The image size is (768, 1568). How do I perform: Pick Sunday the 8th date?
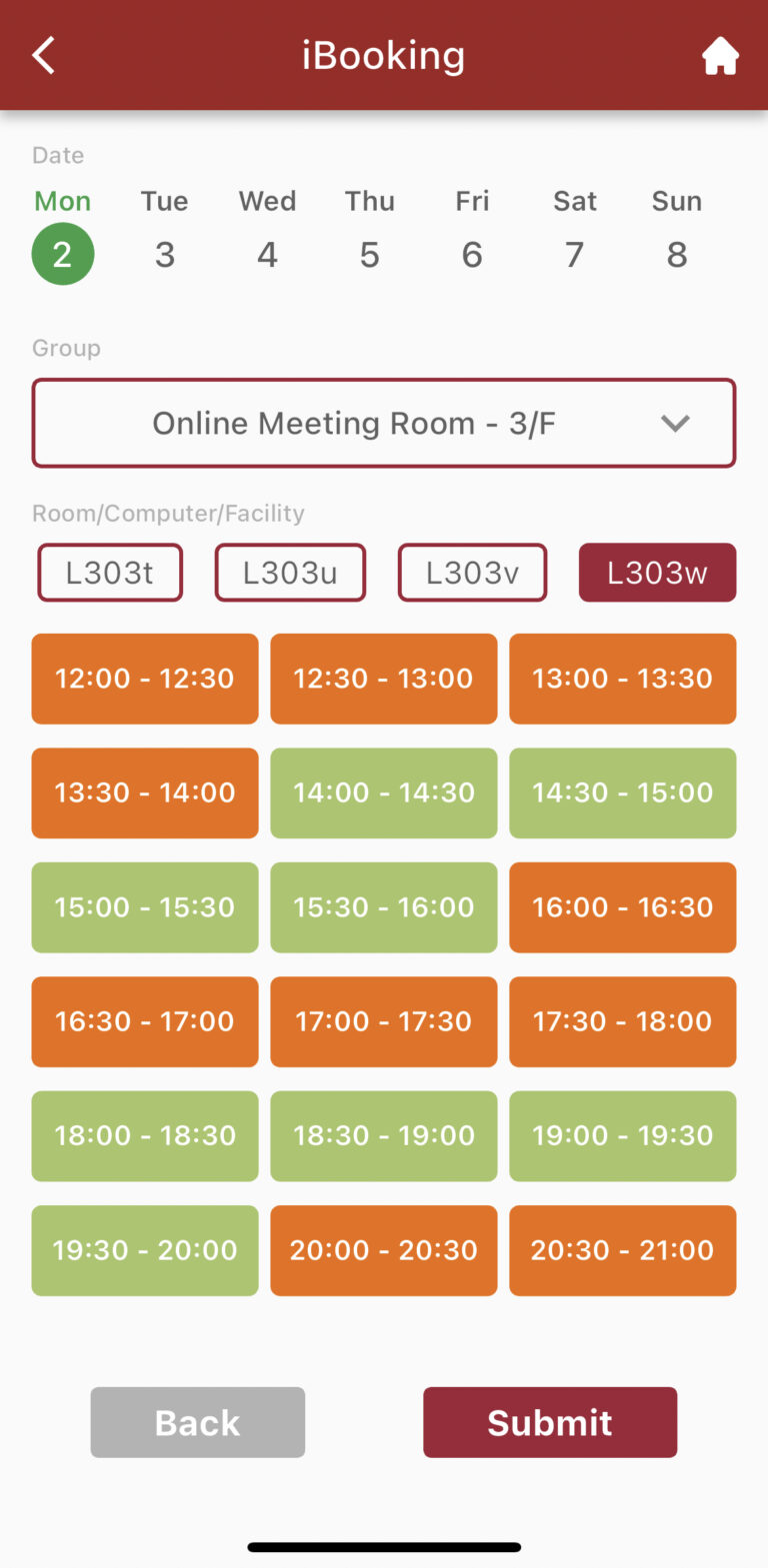pos(676,253)
